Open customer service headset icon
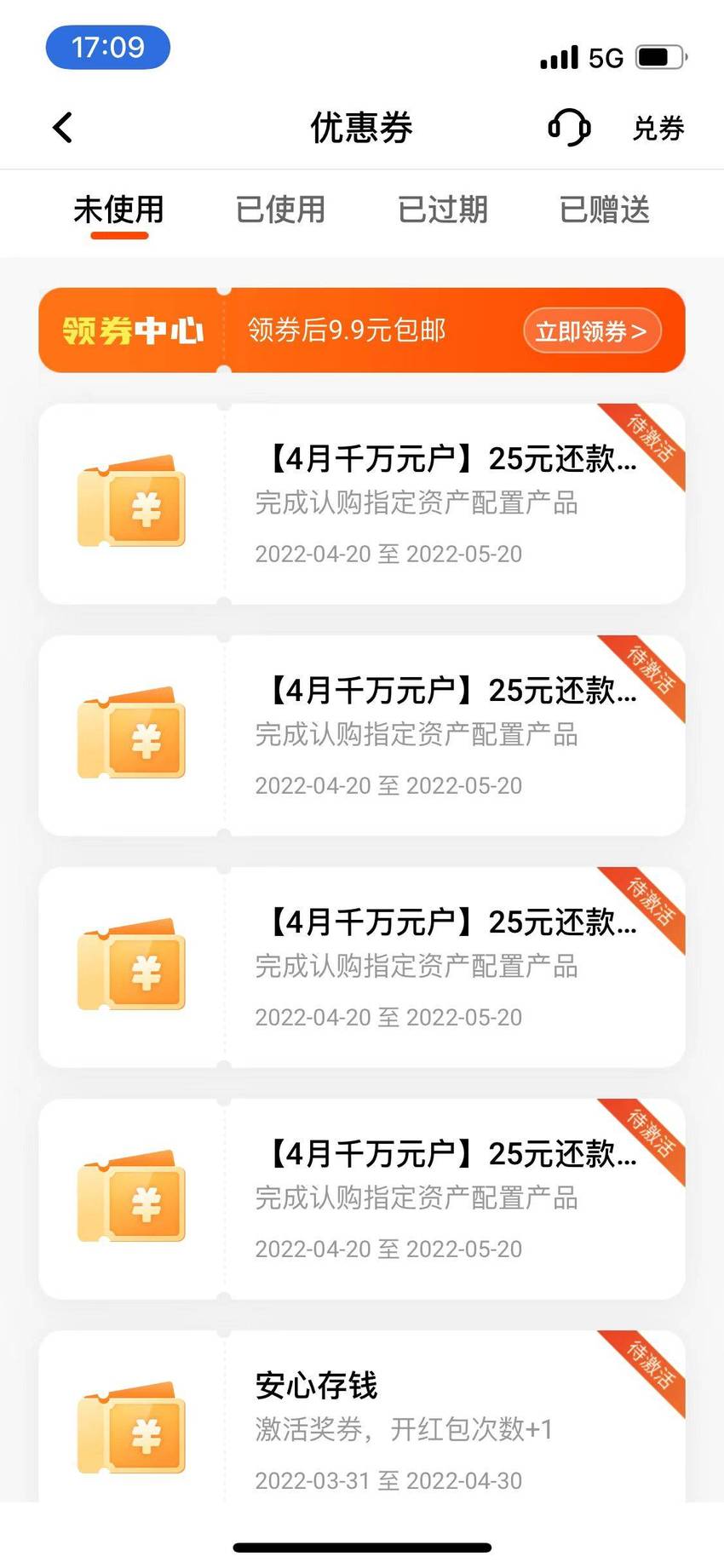The width and height of the screenshot is (724, 1568). pyautogui.click(x=569, y=128)
